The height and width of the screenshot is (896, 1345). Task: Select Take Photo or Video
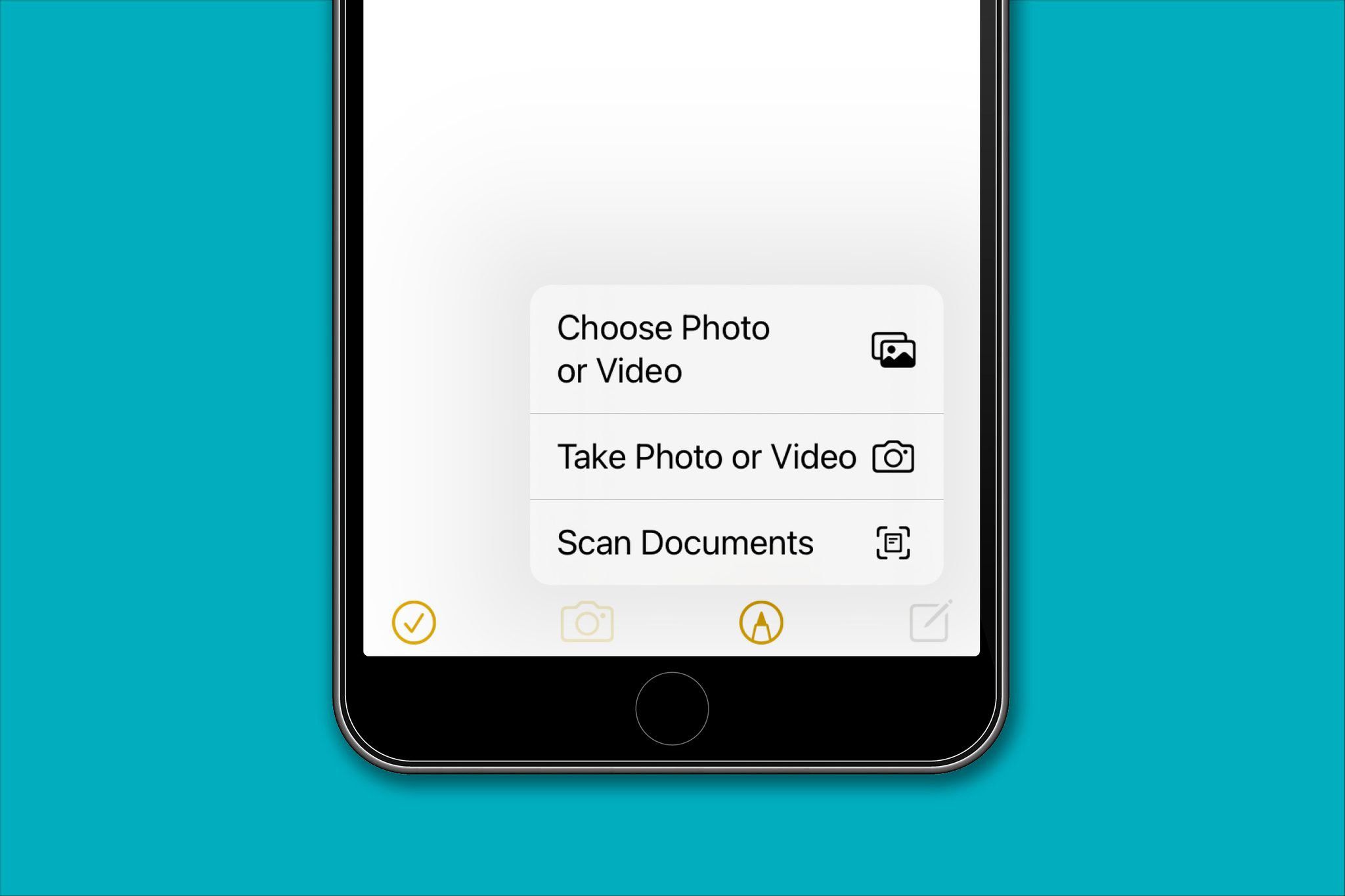[736, 457]
